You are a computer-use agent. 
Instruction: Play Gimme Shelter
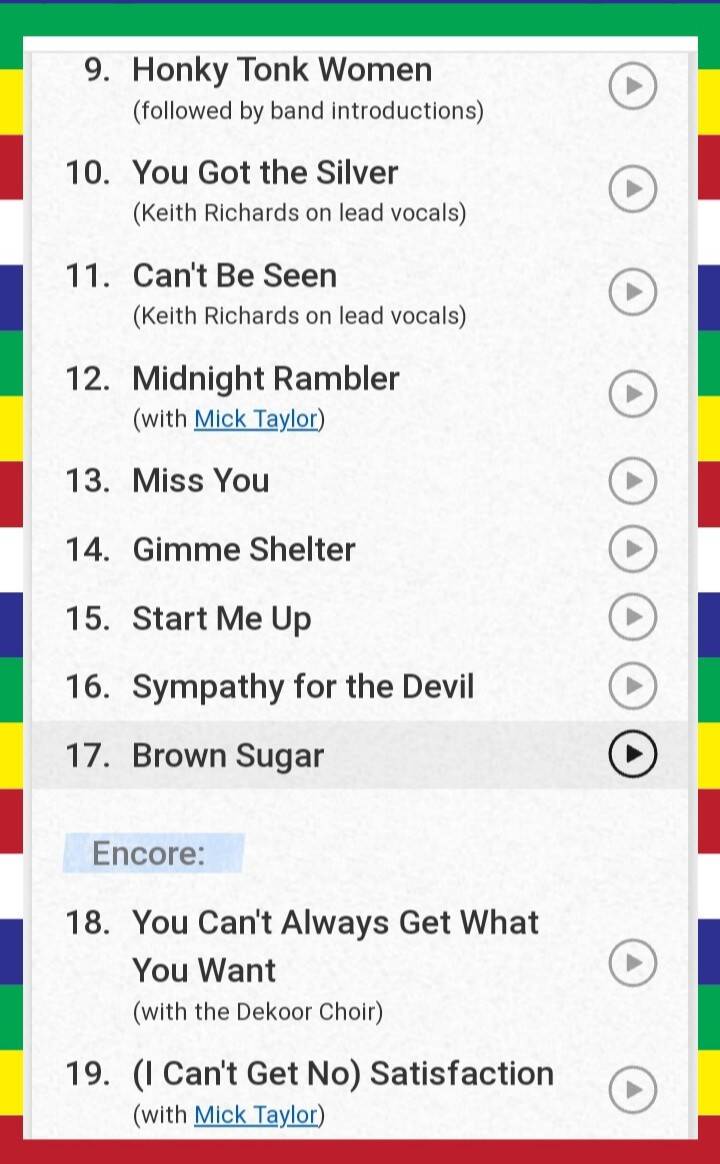click(x=633, y=549)
